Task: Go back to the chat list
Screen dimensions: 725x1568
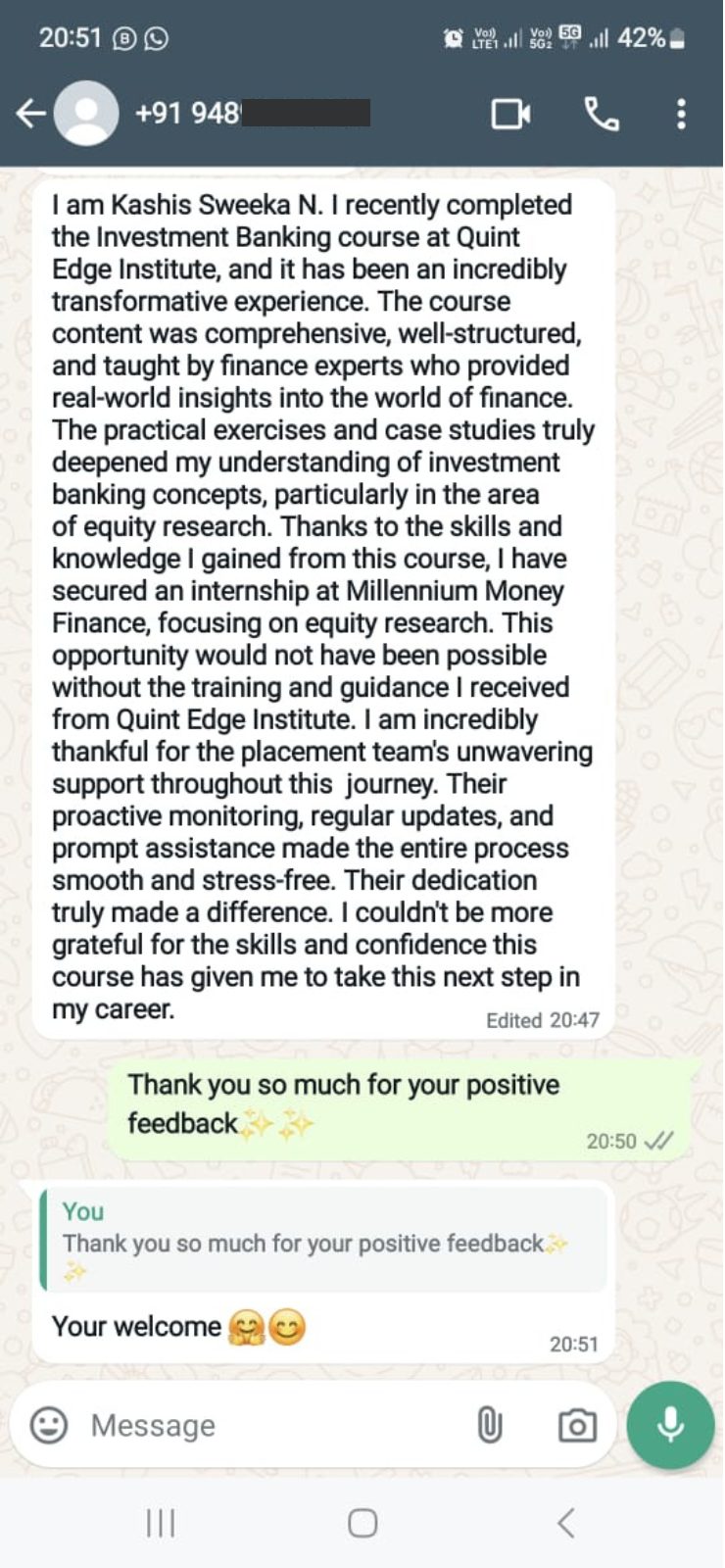Action: (x=29, y=114)
